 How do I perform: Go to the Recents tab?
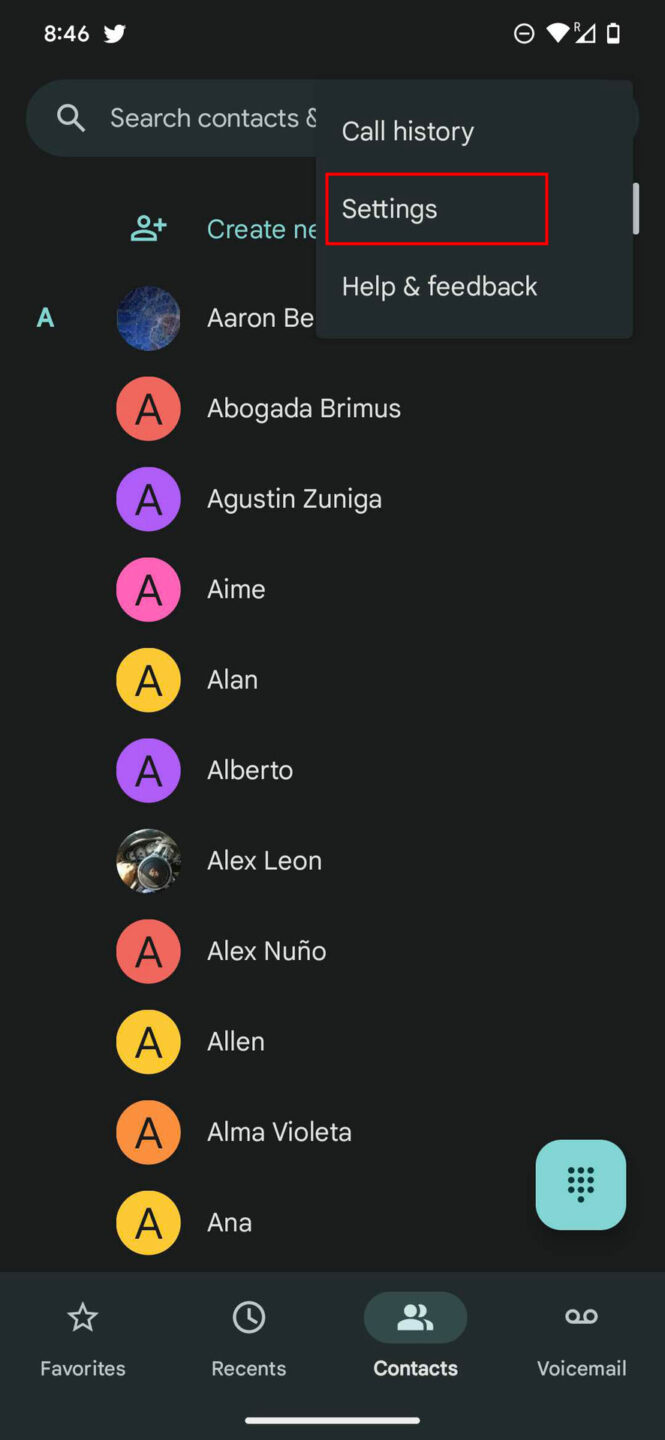(x=249, y=1338)
